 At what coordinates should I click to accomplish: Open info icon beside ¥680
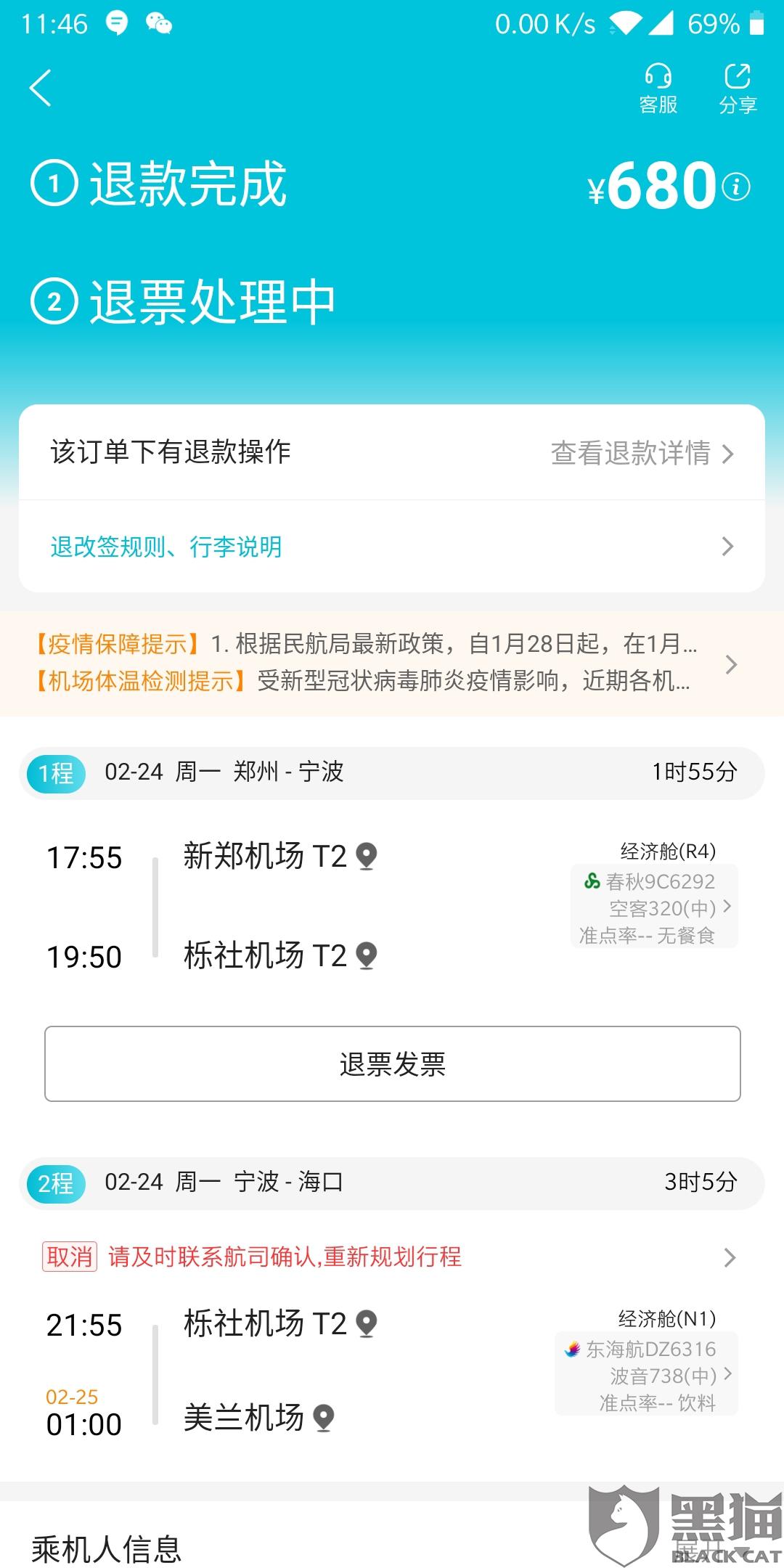click(737, 187)
